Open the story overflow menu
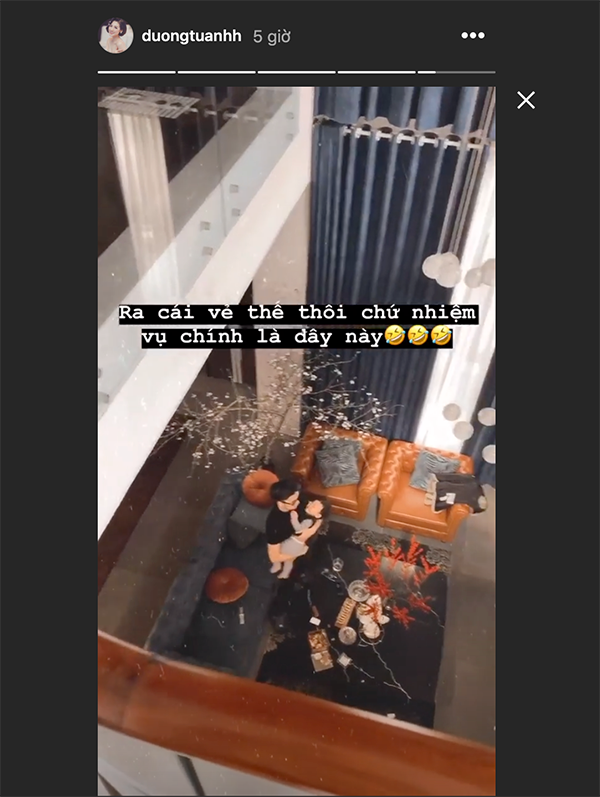This screenshot has height=797, width=600. click(473, 35)
